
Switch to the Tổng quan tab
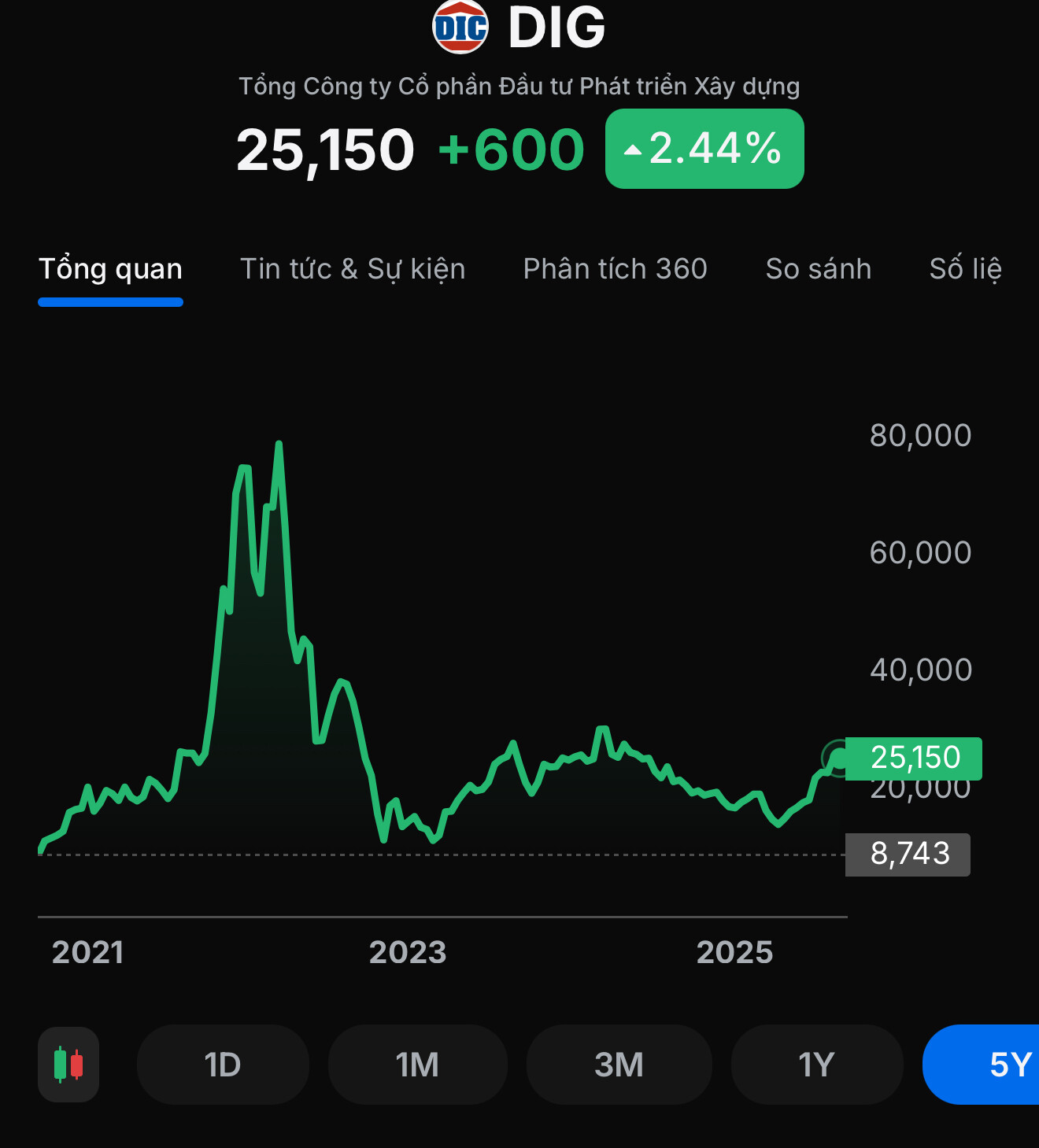(x=110, y=269)
